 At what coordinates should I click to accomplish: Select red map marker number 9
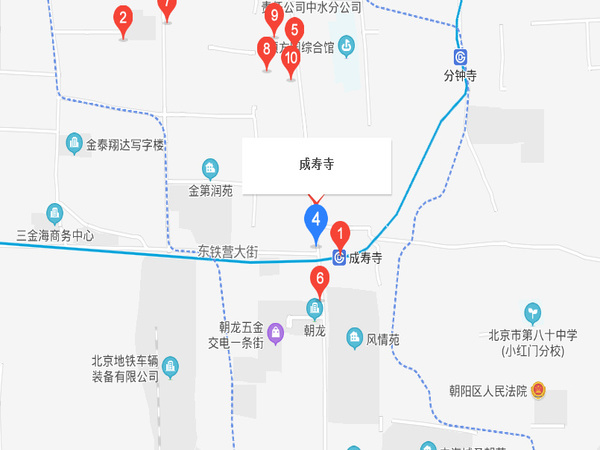click(x=273, y=16)
